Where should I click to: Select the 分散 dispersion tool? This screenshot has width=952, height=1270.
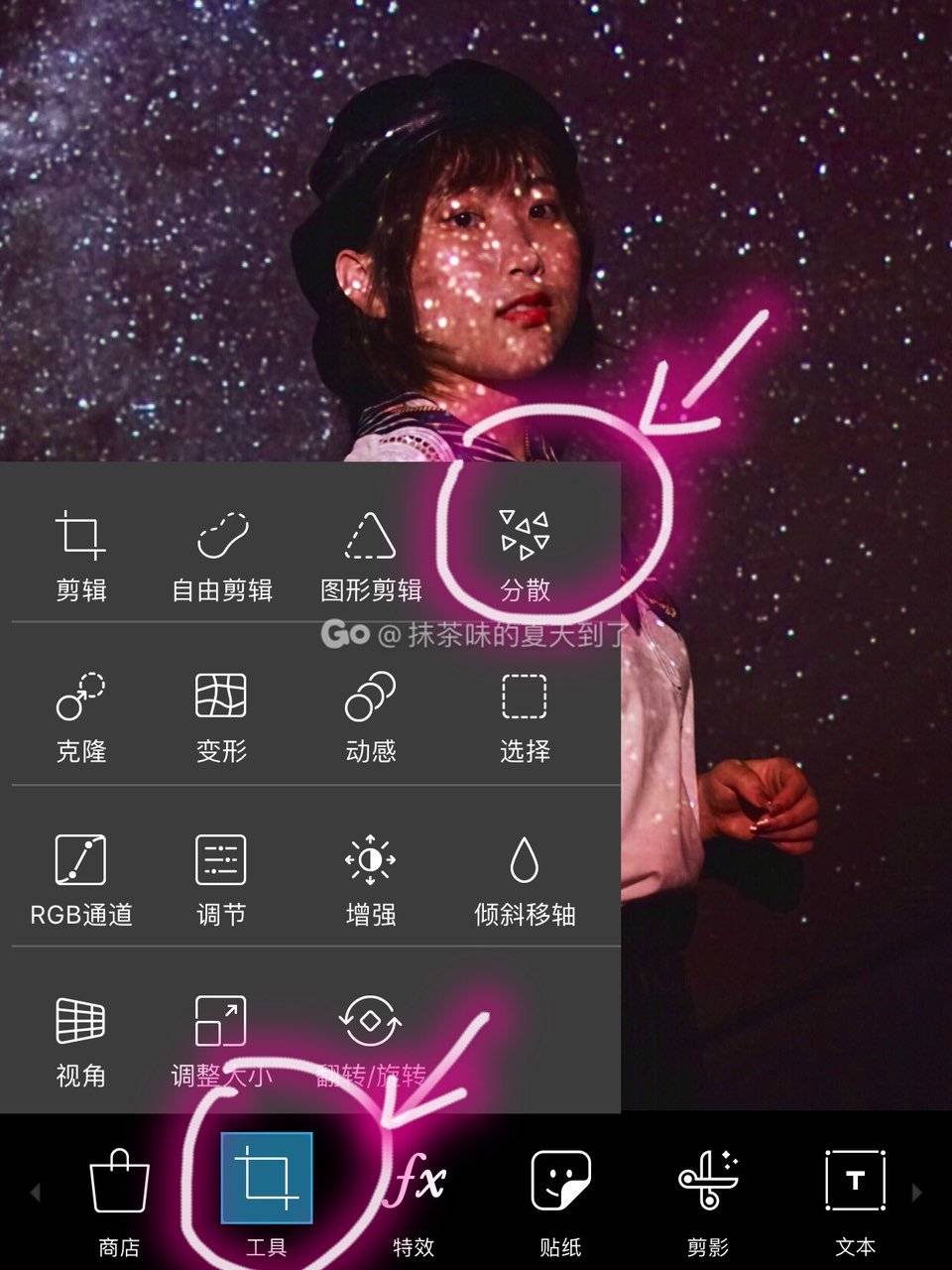tap(525, 554)
